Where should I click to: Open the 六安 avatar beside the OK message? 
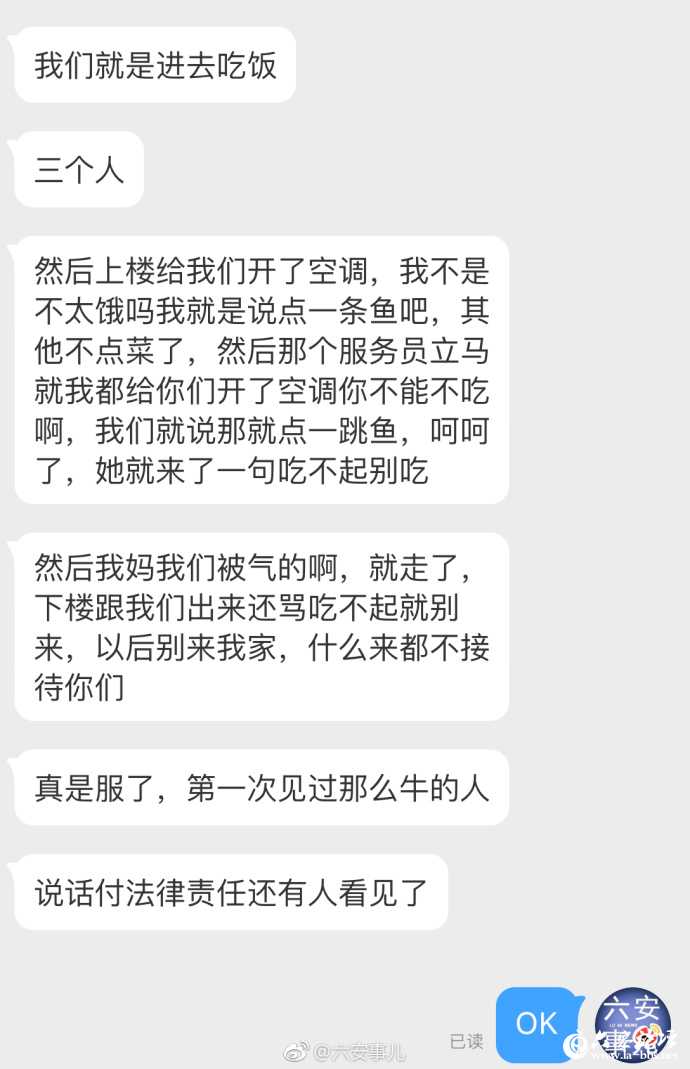point(632,1022)
